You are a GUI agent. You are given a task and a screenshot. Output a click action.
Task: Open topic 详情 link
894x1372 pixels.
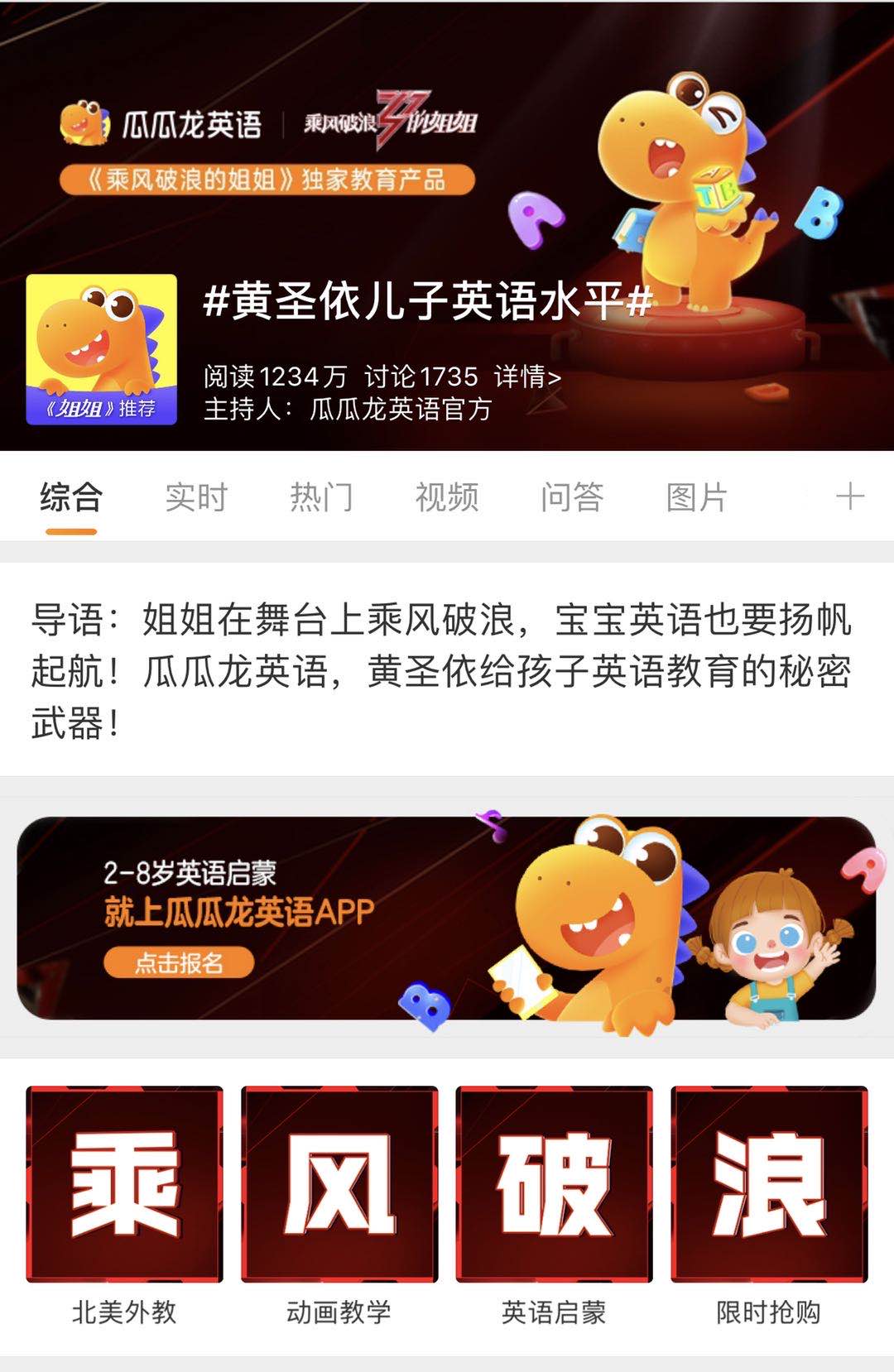click(528, 377)
